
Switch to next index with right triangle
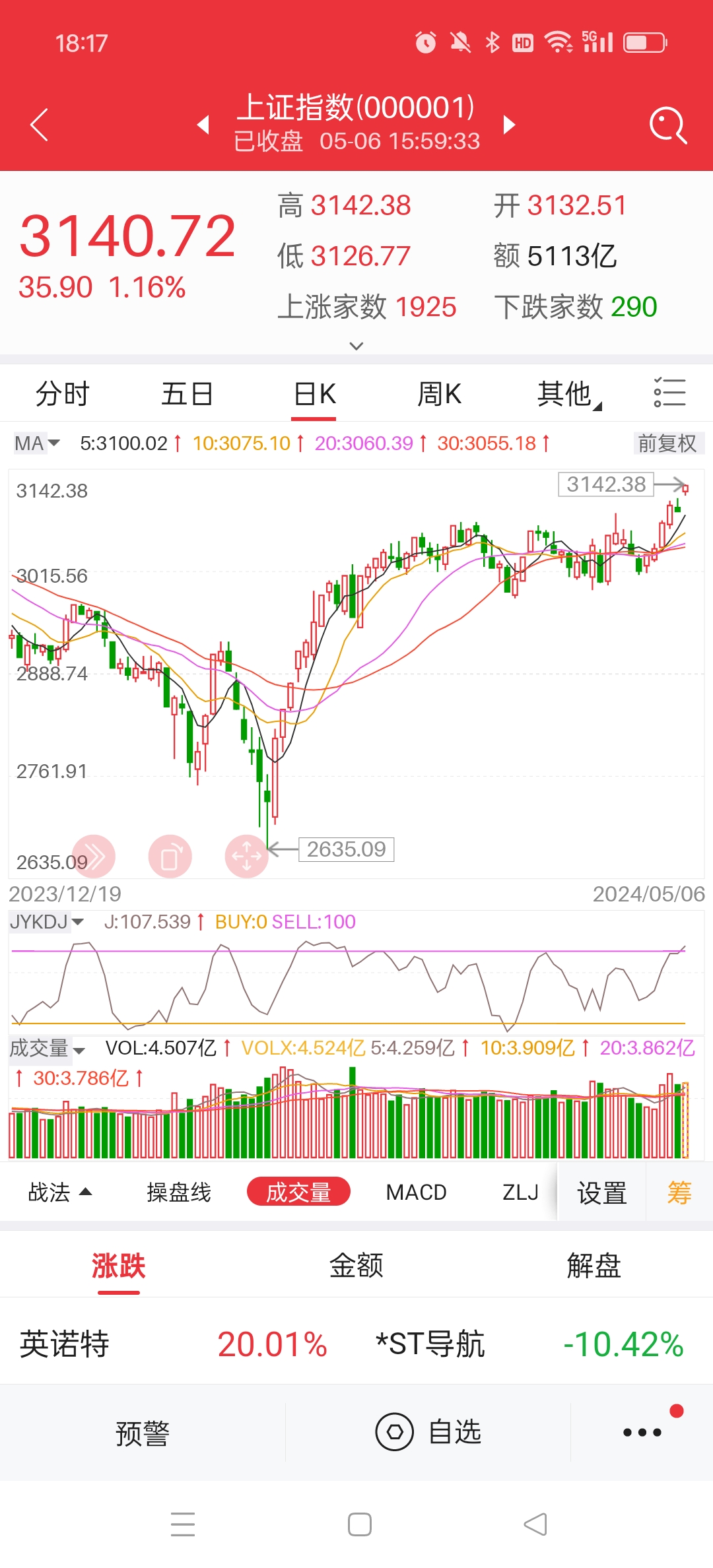(x=509, y=125)
